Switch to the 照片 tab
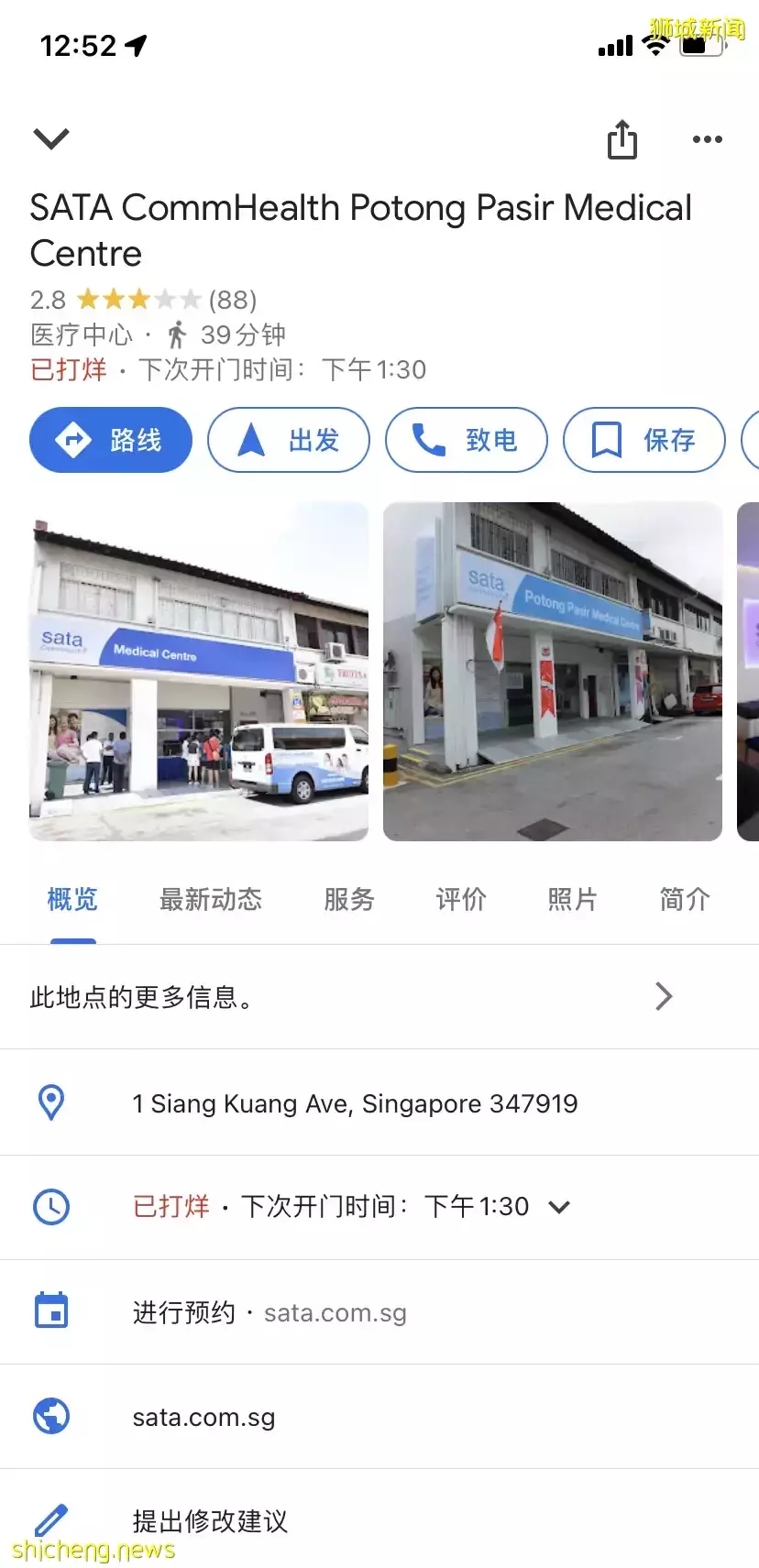 pyautogui.click(x=573, y=900)
